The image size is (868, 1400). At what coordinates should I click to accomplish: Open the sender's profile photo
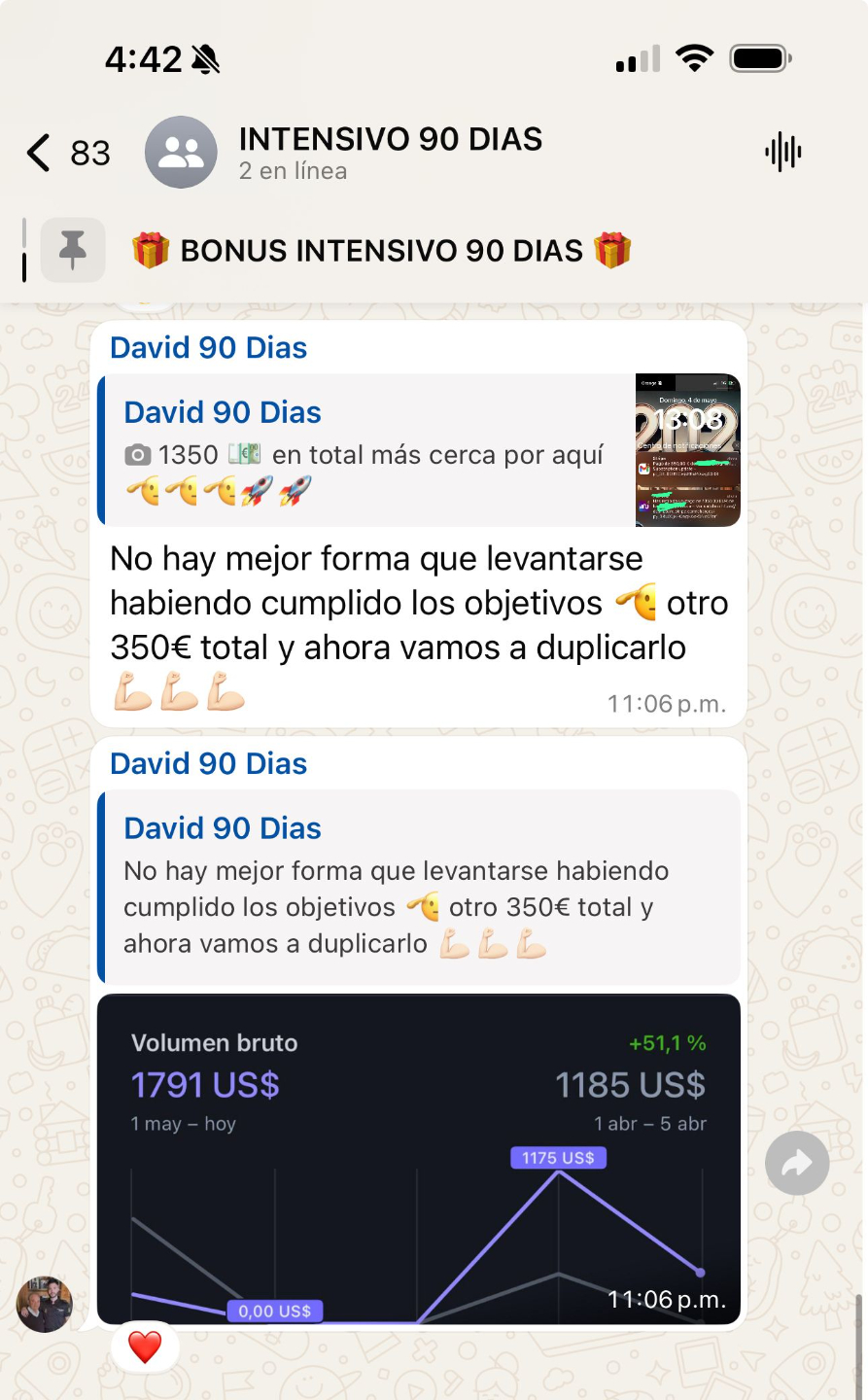pyautogui.click(x=45, y=1304)
